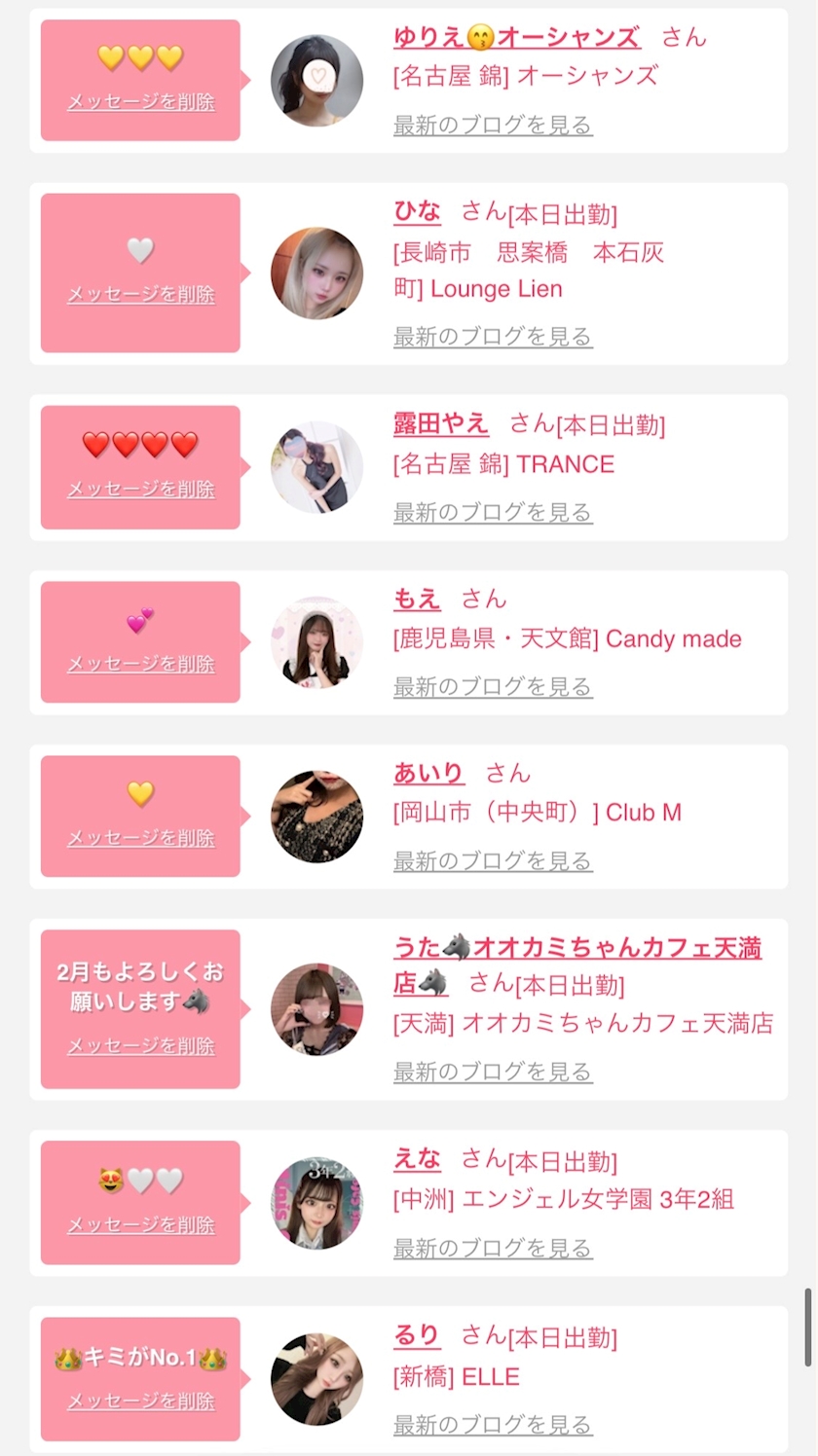
Task: View るり's latest blog
Action: click(493, 1425)
